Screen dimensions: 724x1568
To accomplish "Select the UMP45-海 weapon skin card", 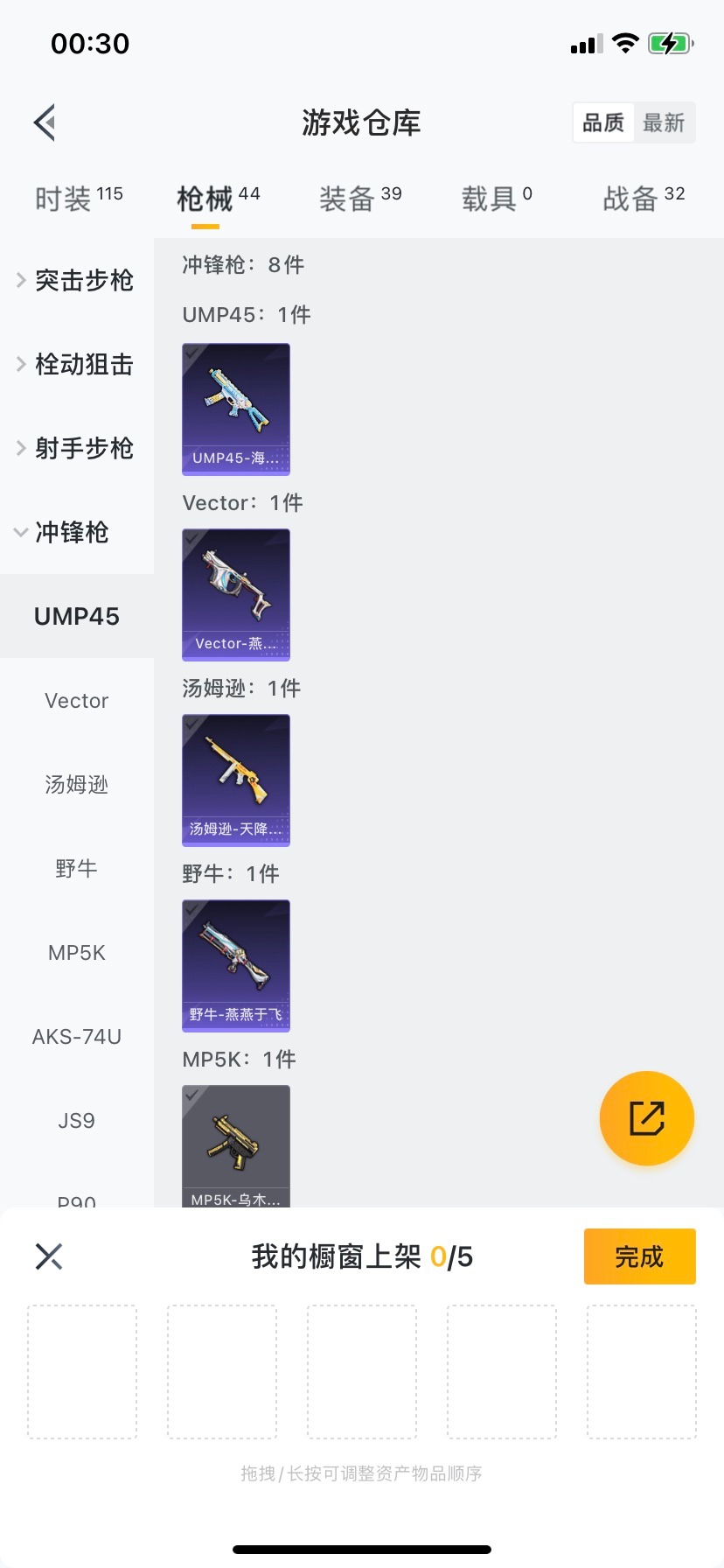I will [x=236, y=409].
